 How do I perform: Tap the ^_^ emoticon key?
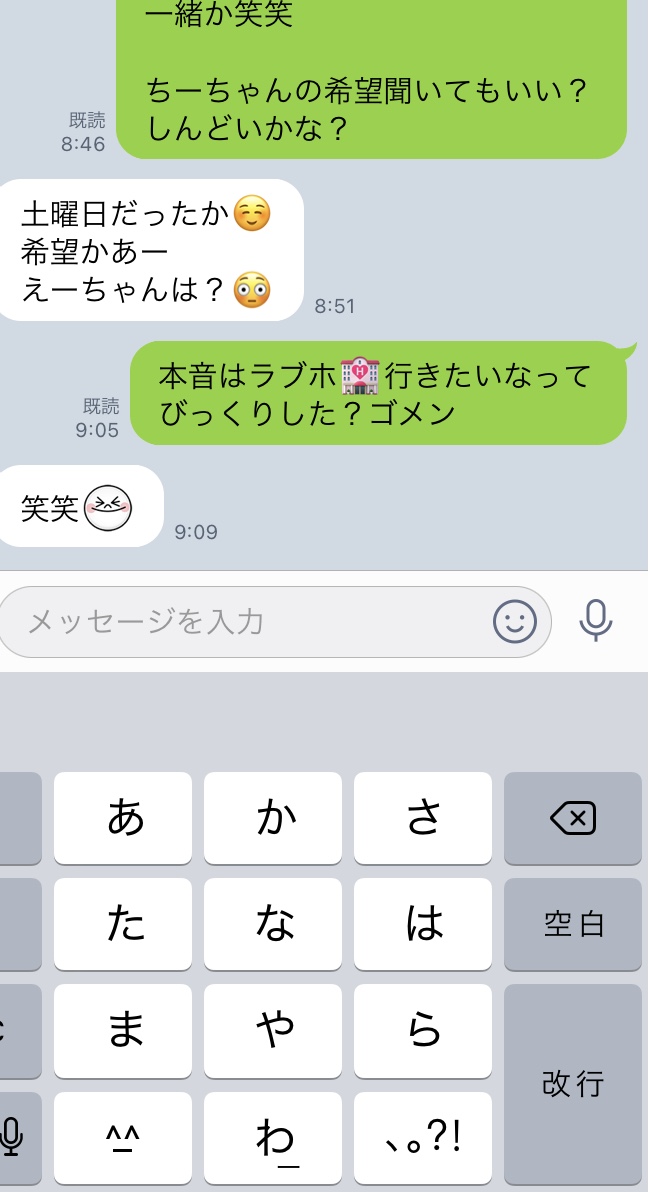coord(122,1138)
